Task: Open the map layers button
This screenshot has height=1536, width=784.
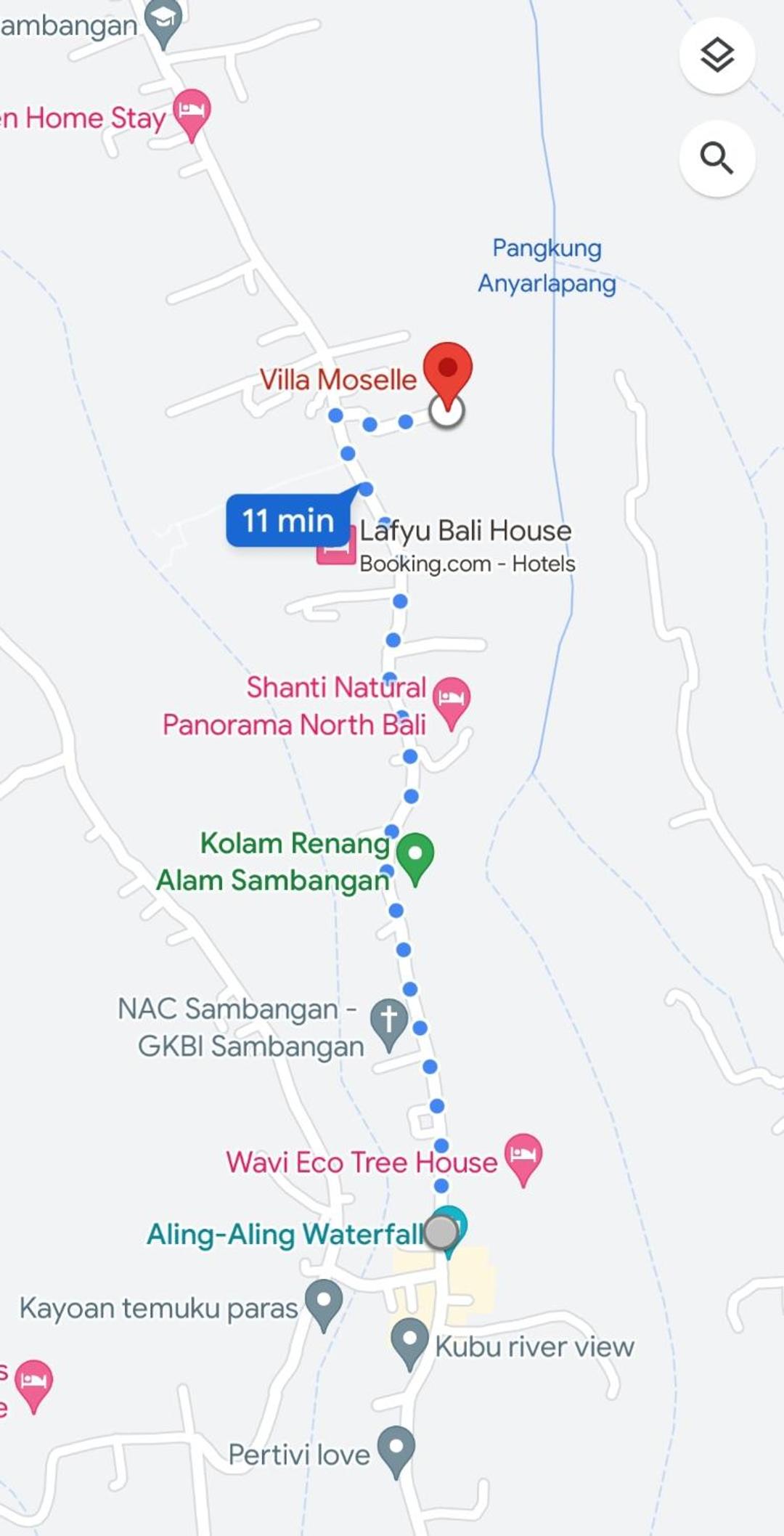Action: [717, 56]
